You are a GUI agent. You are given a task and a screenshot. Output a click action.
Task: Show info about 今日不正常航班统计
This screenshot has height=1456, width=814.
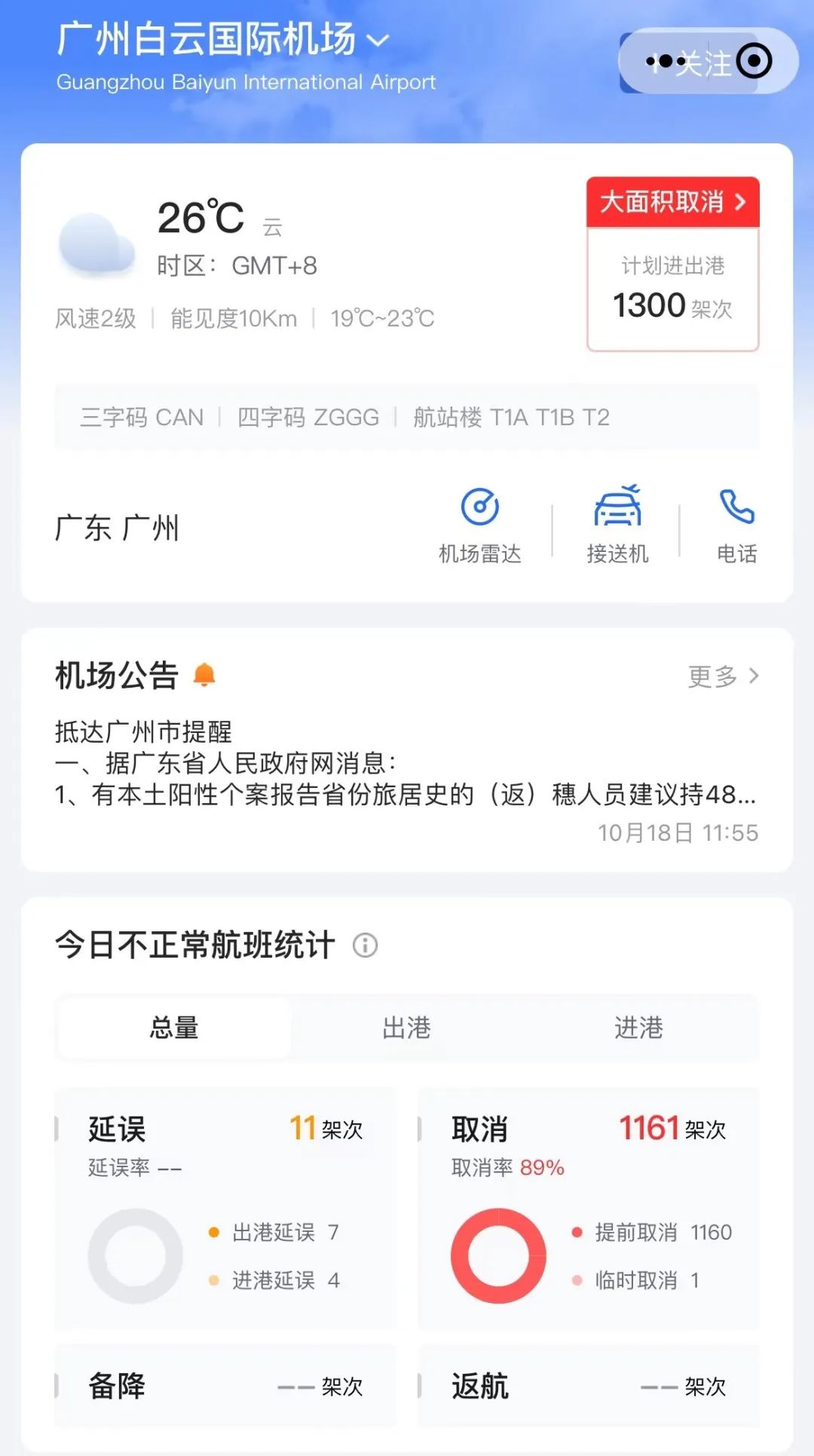pos(366,945)
